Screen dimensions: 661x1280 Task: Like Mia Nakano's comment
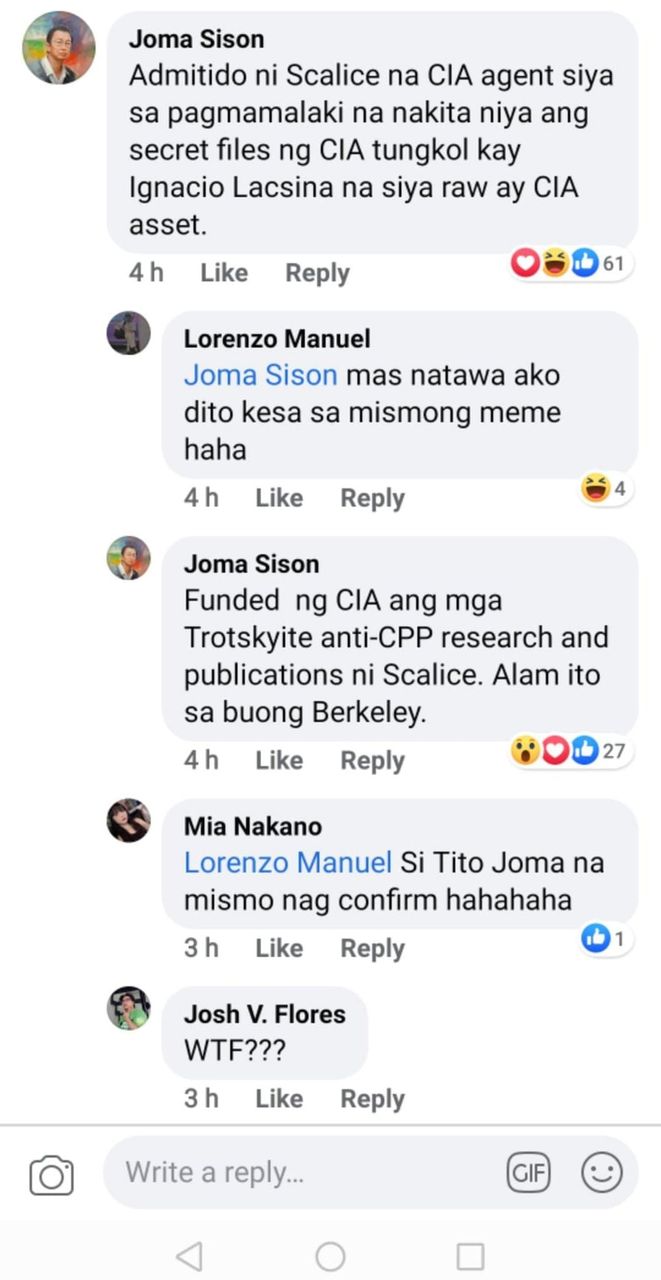pos(279,947)
